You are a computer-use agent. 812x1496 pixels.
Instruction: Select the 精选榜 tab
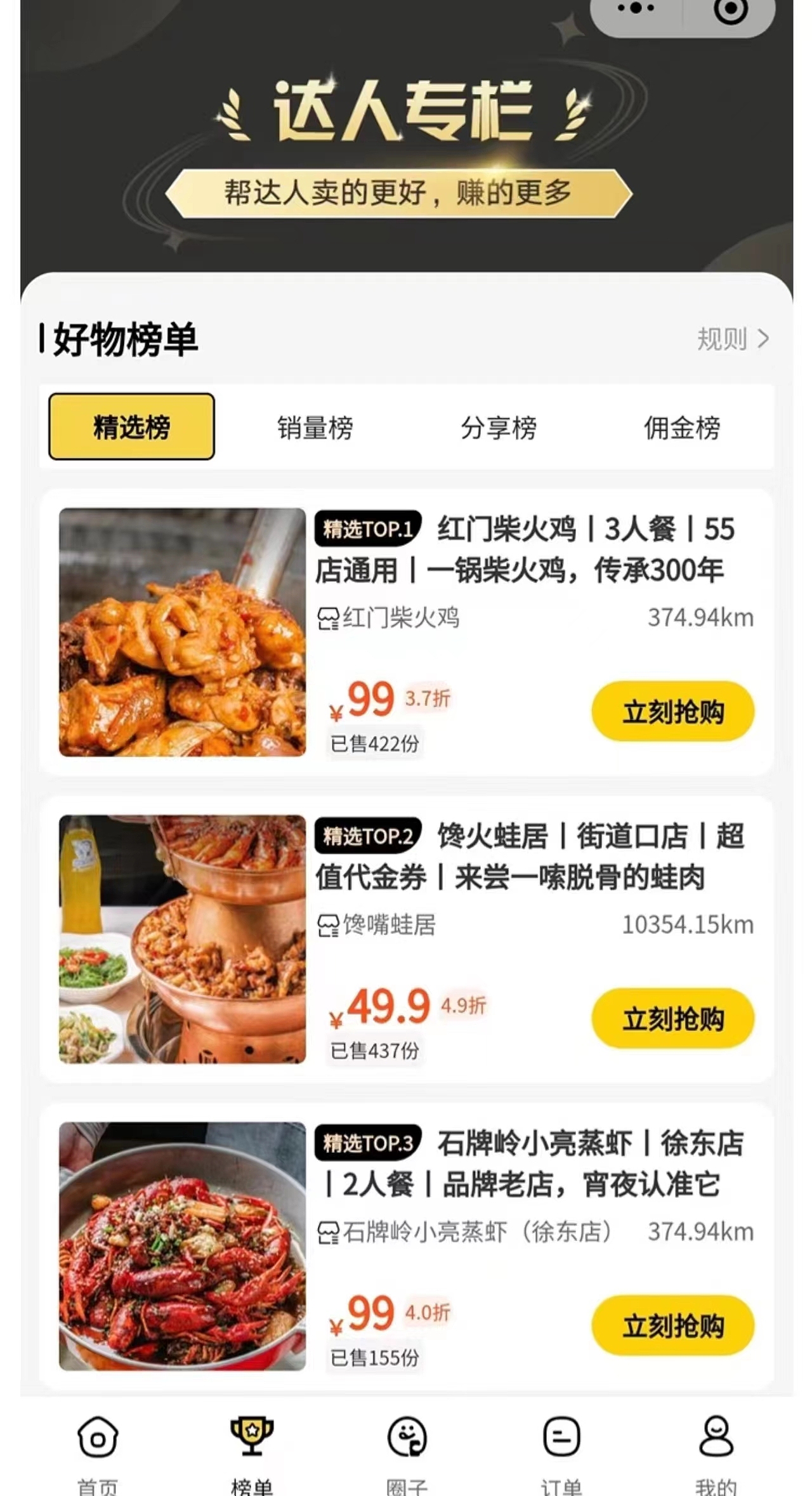tap(131, 427)
